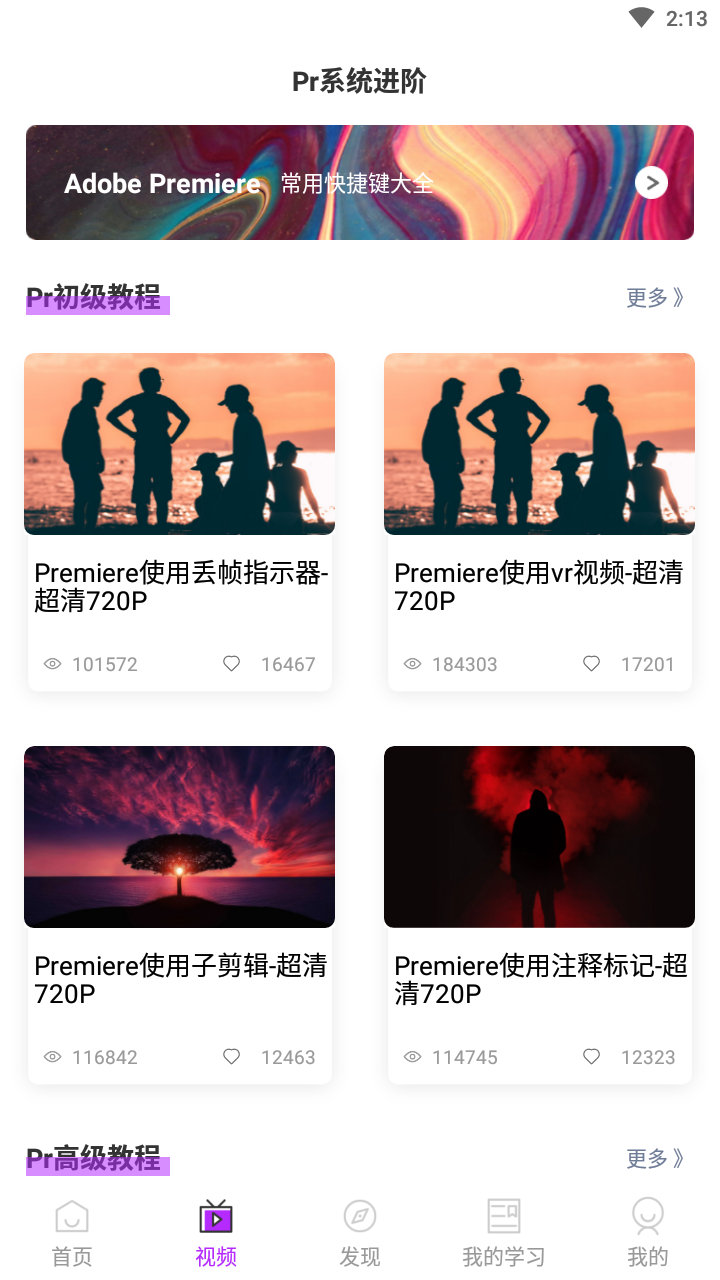
Task: Tap the heart icon on 子剪辑 video card
Action: coord(231,1056)
